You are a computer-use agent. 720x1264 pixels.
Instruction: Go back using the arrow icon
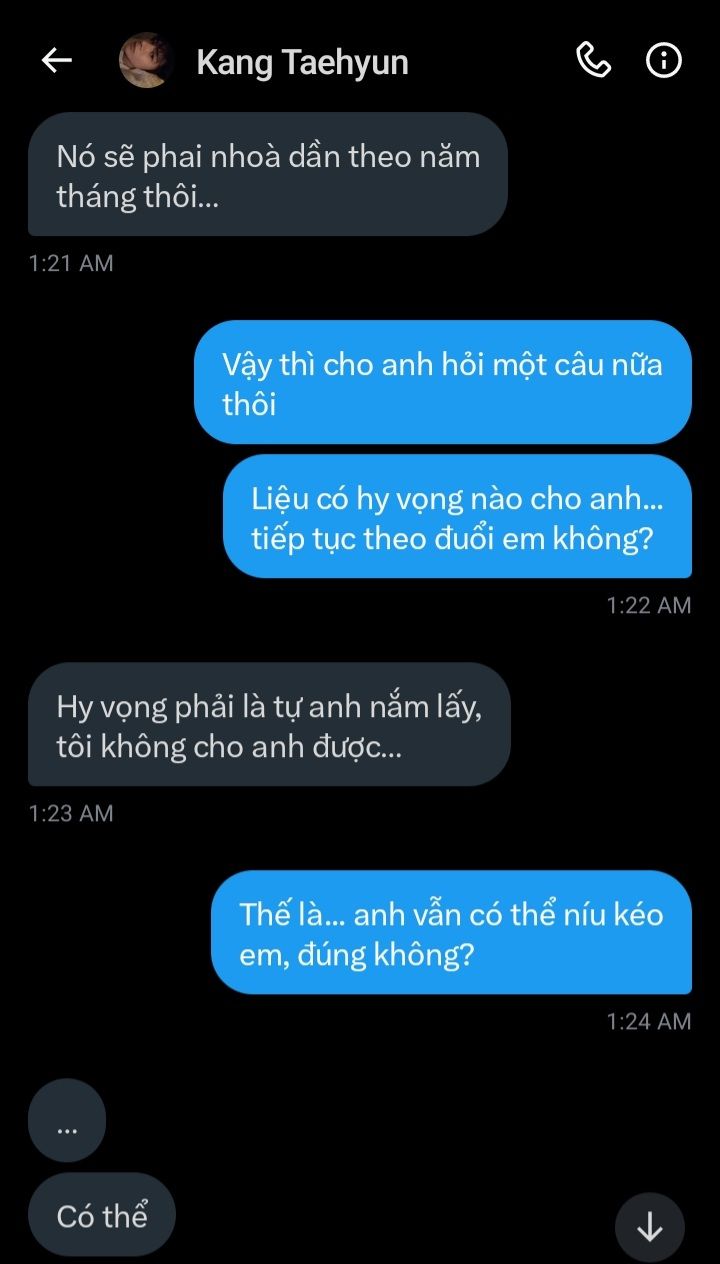pos(57,61)
